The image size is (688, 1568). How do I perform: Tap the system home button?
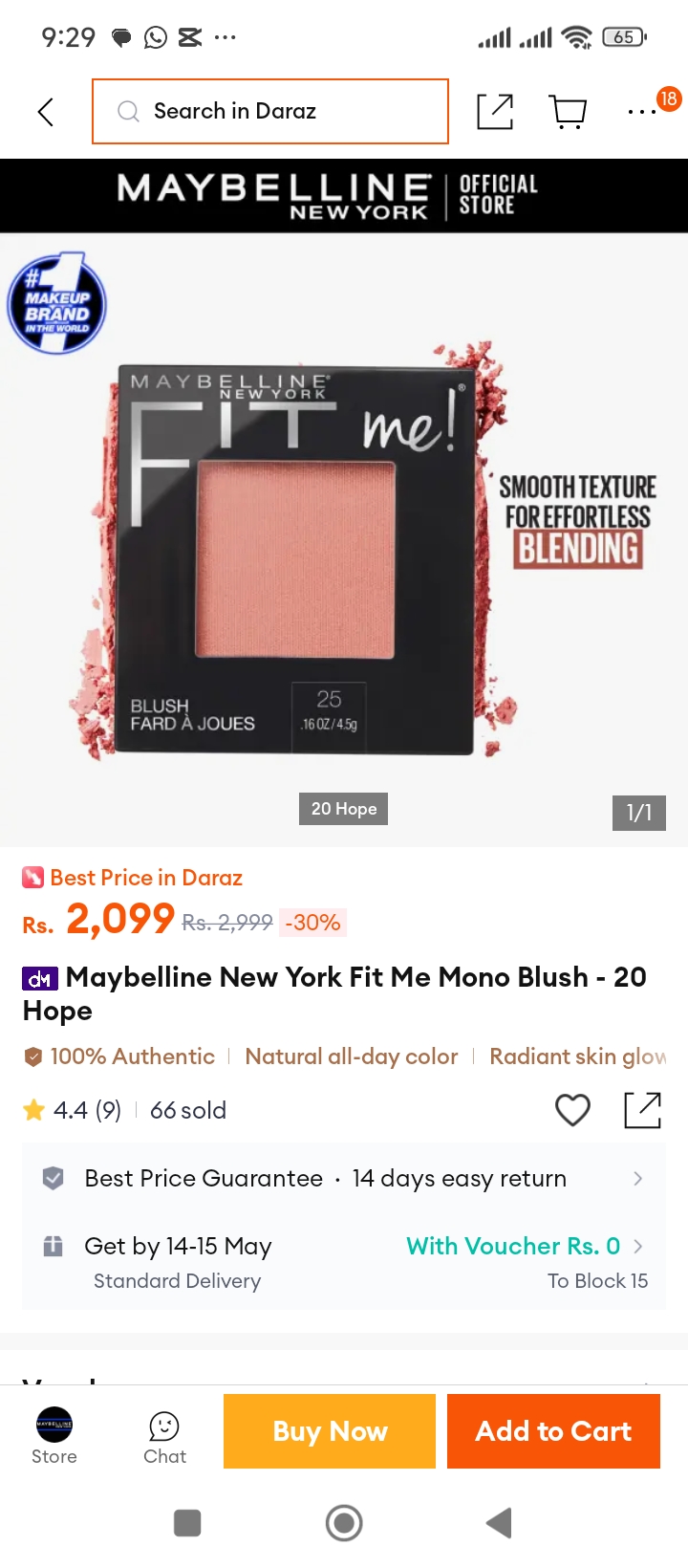click(344, 1523)
